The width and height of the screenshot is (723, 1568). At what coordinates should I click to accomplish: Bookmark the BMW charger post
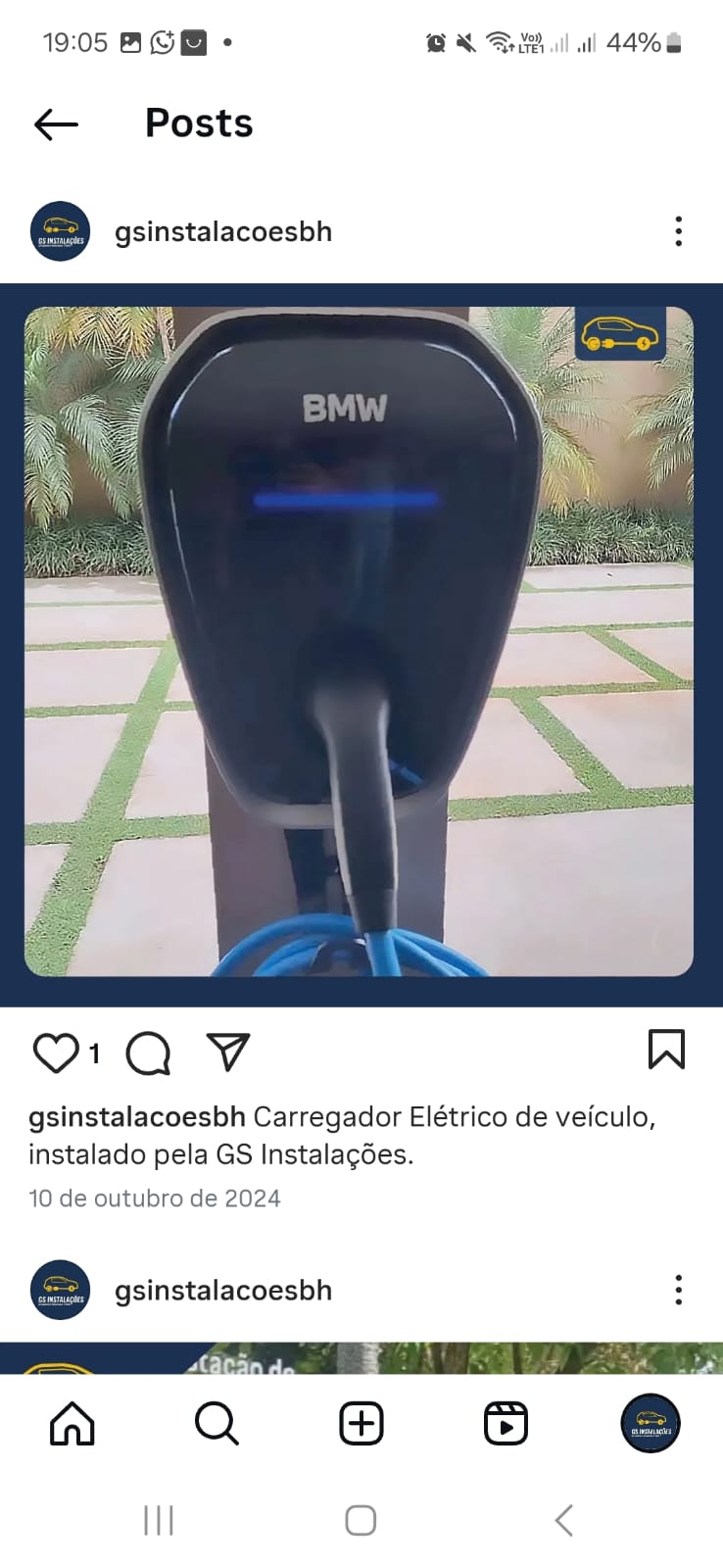click(666, 1050)
